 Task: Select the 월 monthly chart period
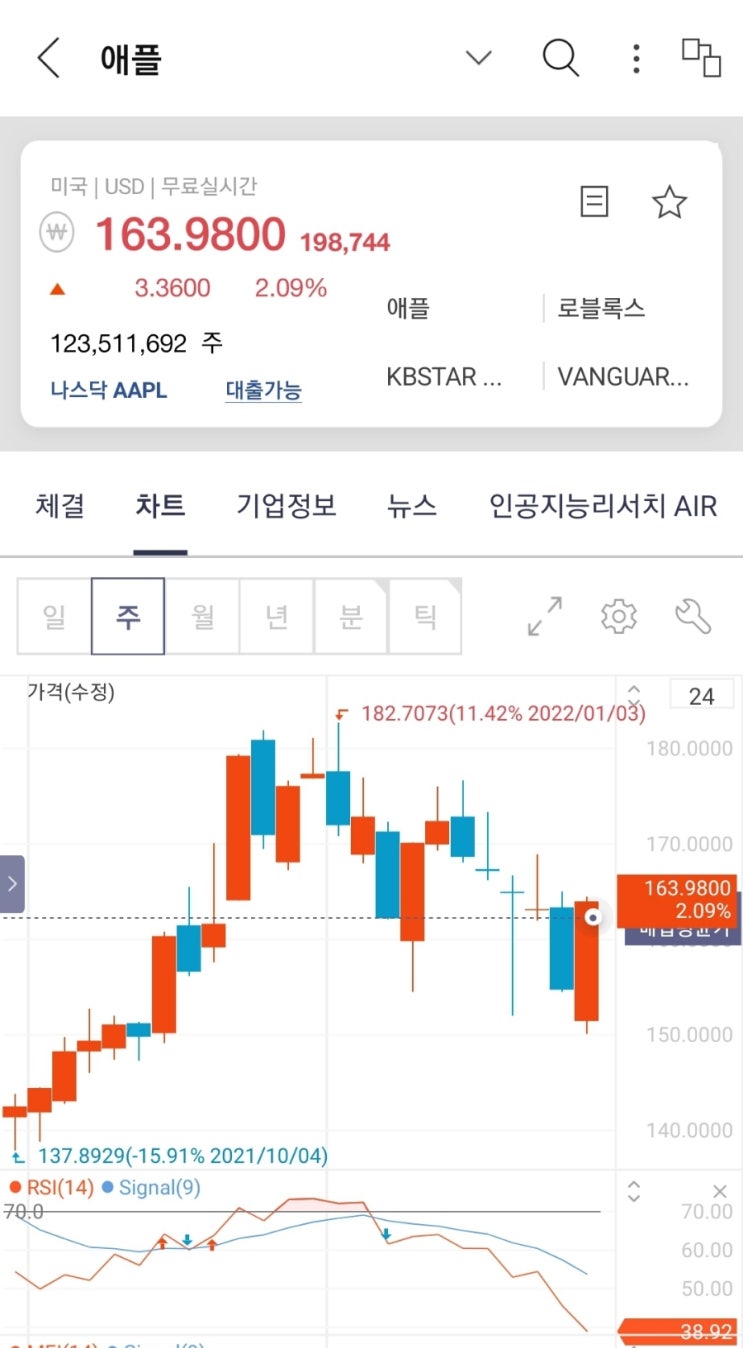click(x=203, y=616)
